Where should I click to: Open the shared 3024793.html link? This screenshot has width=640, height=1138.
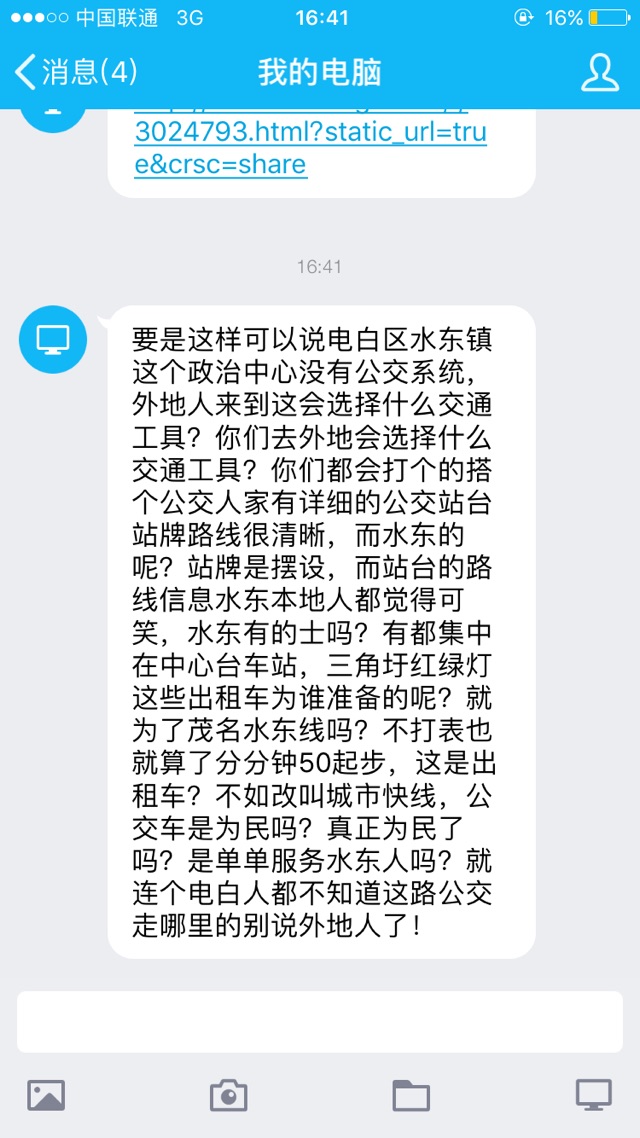click(310, 148)
